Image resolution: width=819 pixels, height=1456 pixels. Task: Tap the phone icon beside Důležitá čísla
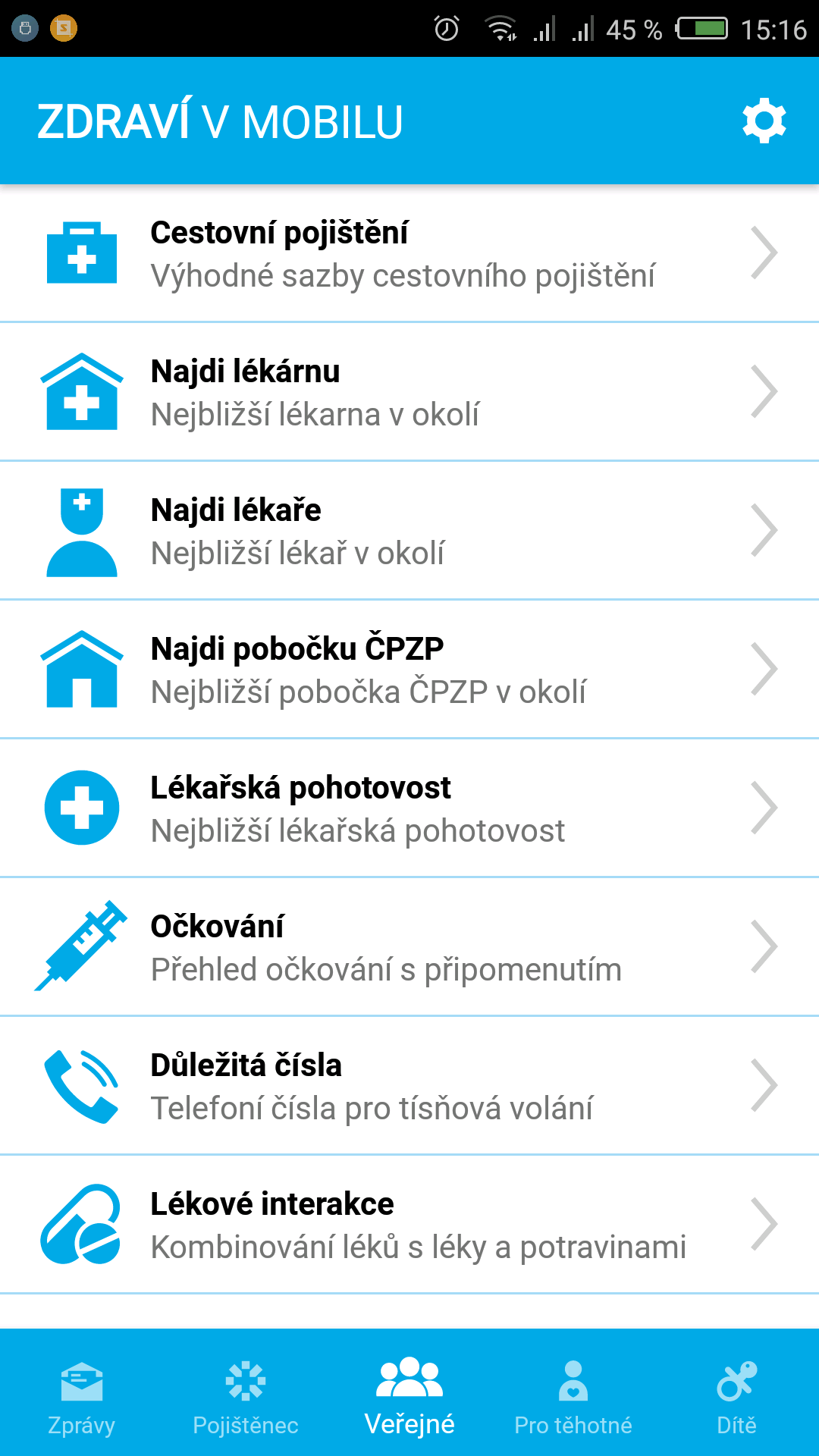(x=82, y=1084)
